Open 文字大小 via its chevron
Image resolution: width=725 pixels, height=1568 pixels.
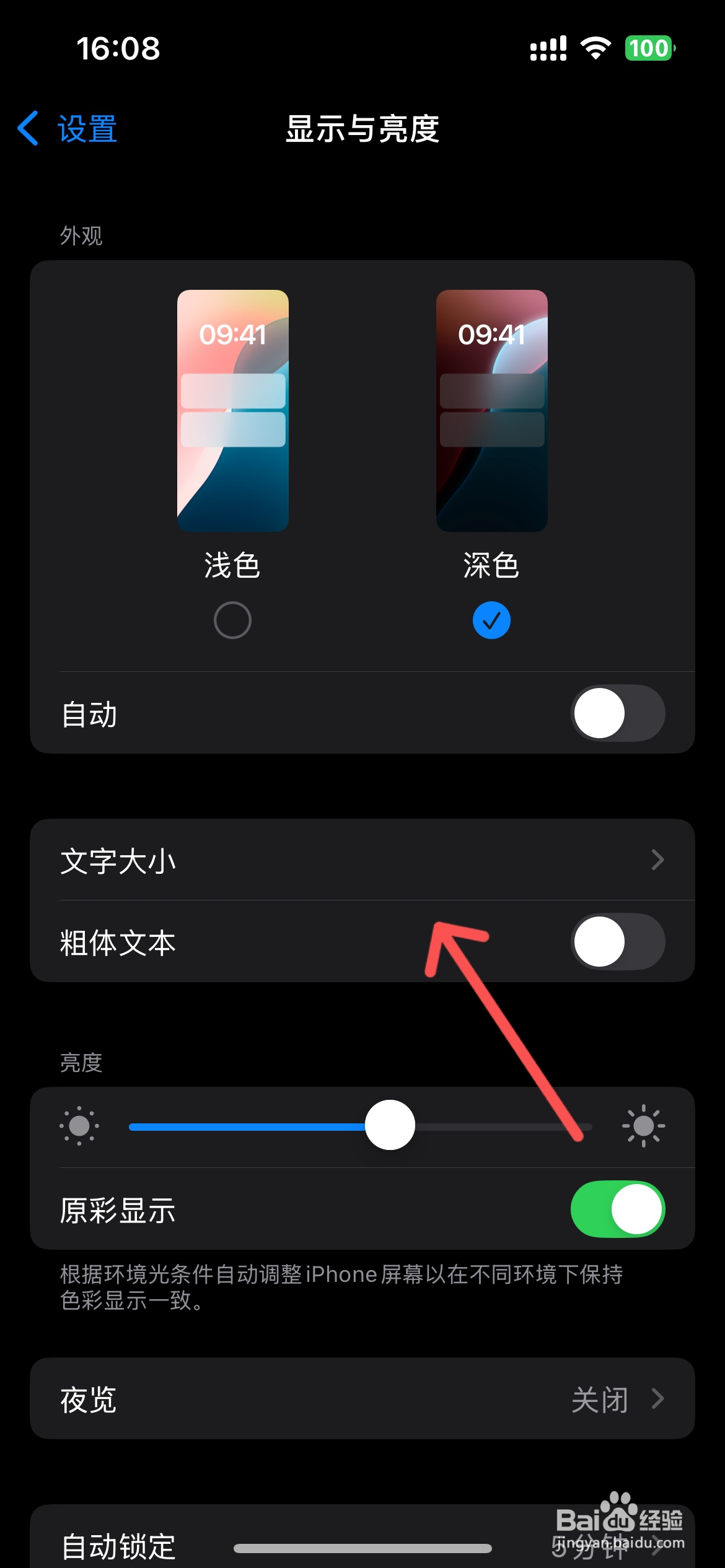tap(659, 860)
